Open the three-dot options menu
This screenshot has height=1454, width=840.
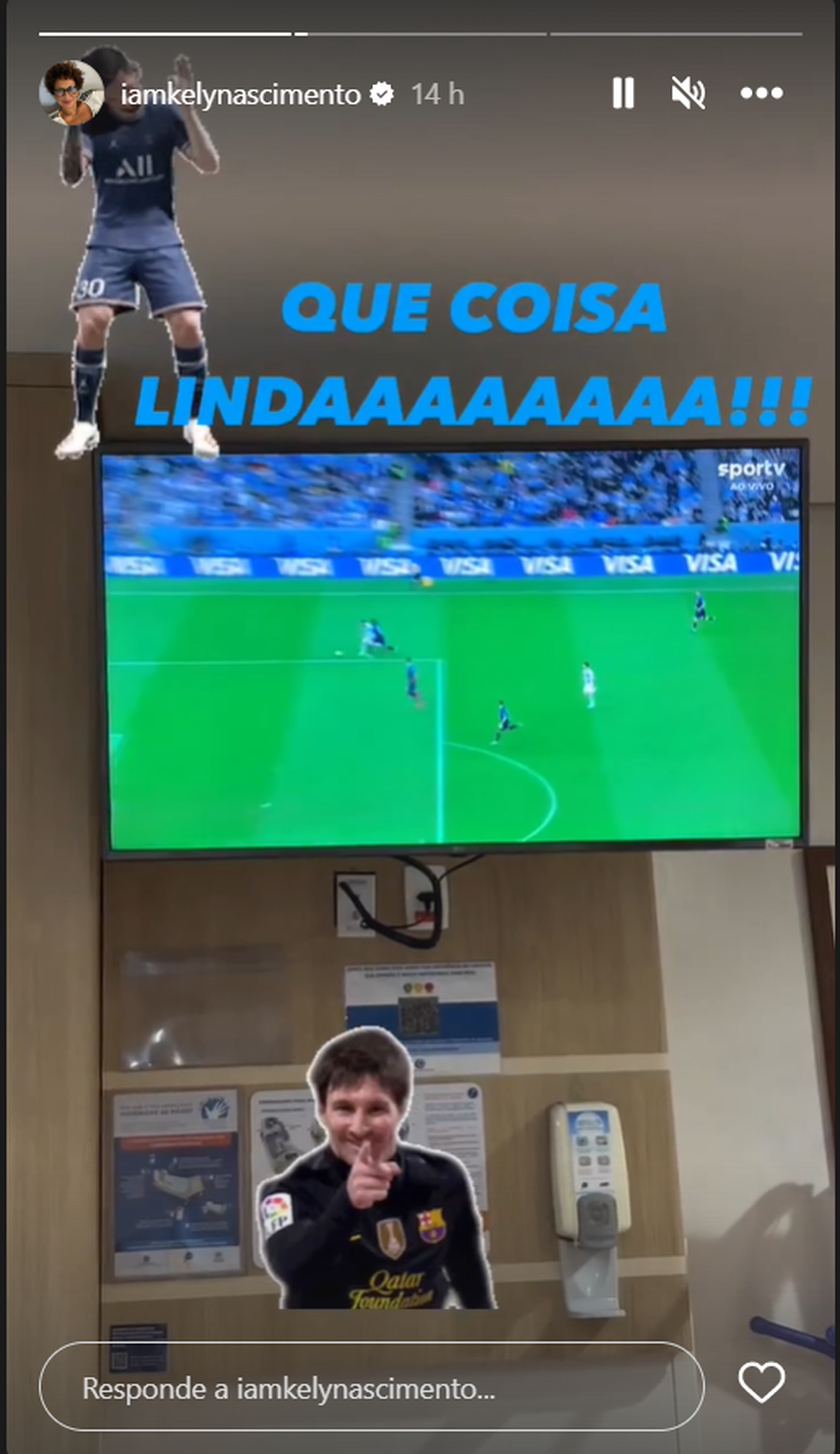pos(761,93)
